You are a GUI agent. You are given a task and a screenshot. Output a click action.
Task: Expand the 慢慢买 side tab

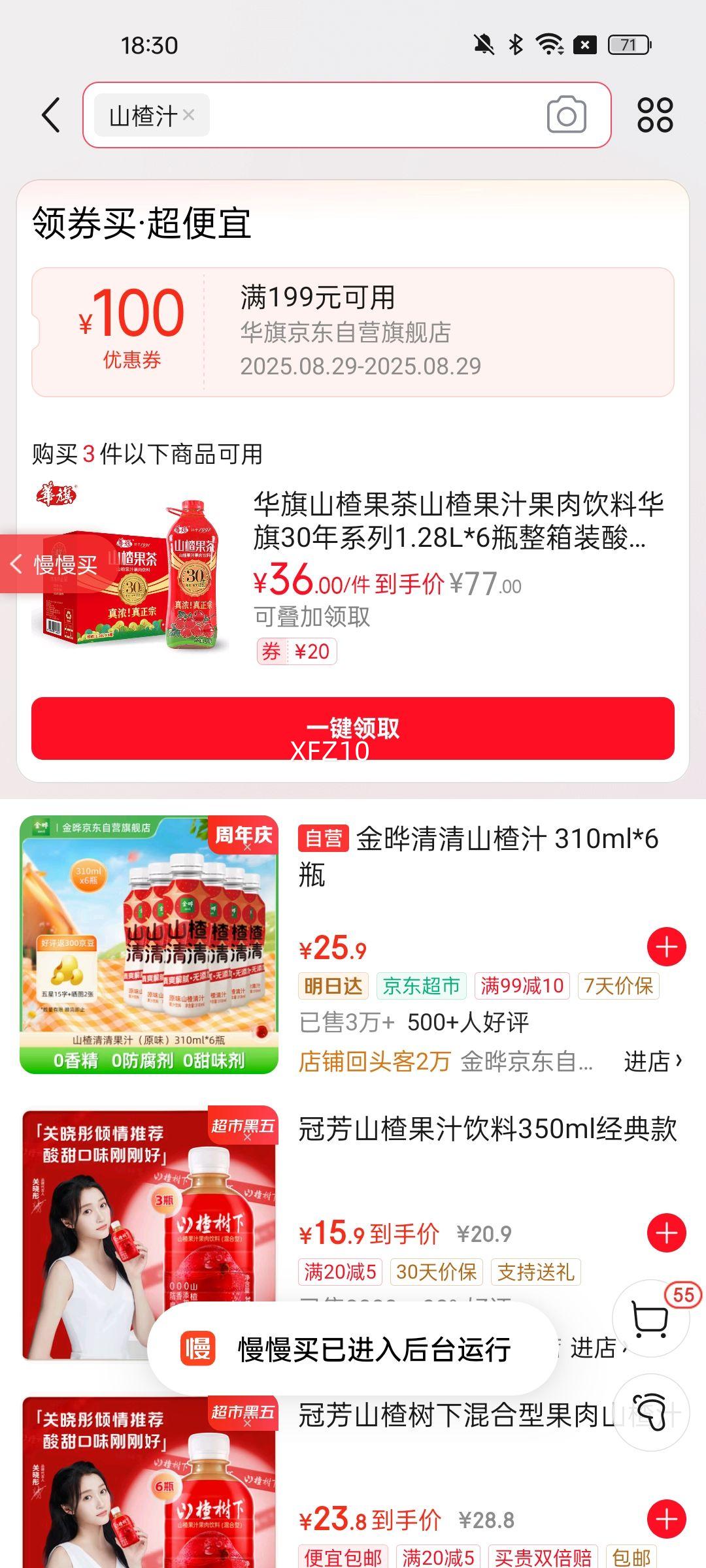tap(52, 564)
